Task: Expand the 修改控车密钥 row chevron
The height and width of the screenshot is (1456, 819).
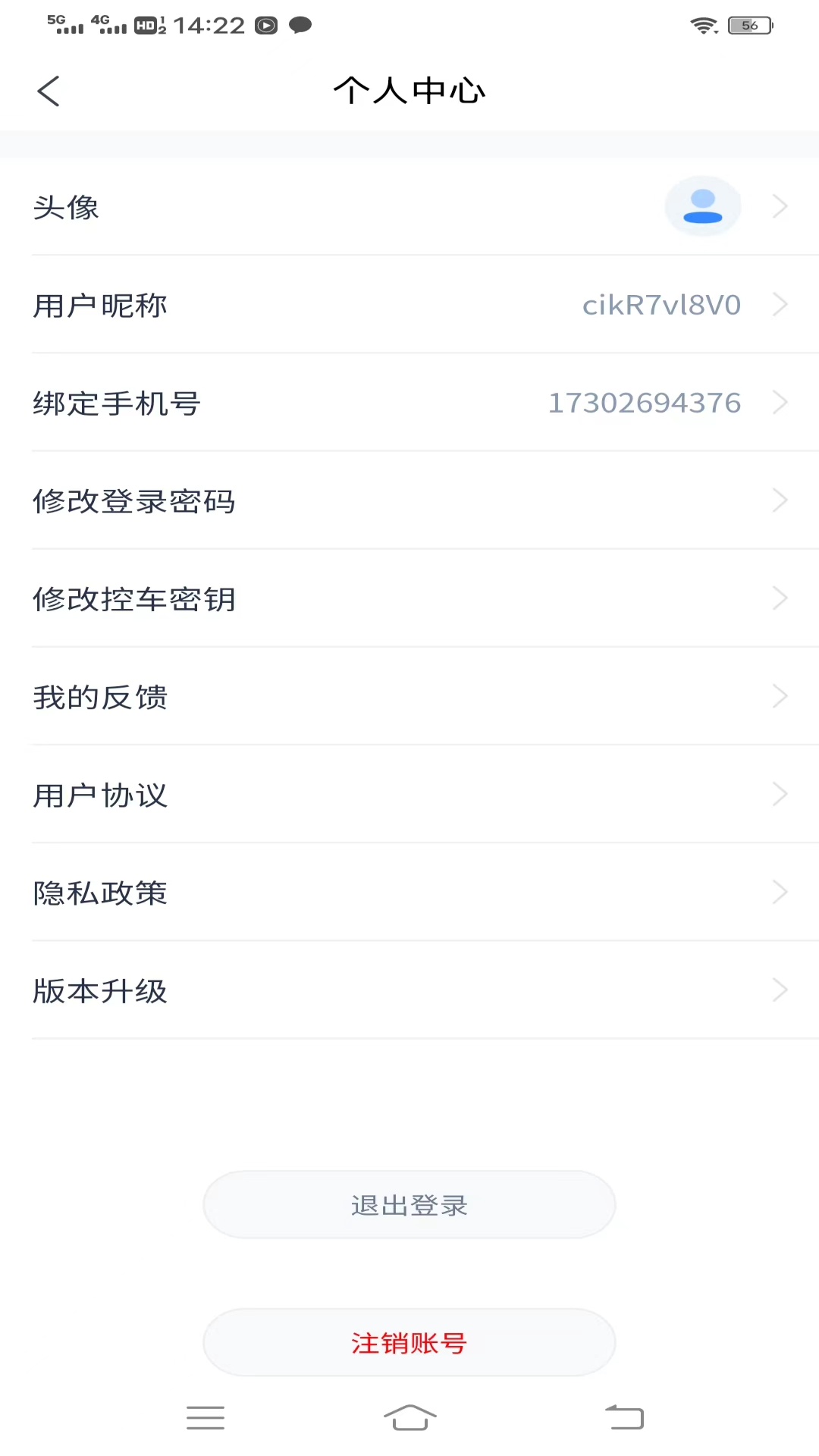Action: pyautogui.click(x=780, y=598)
